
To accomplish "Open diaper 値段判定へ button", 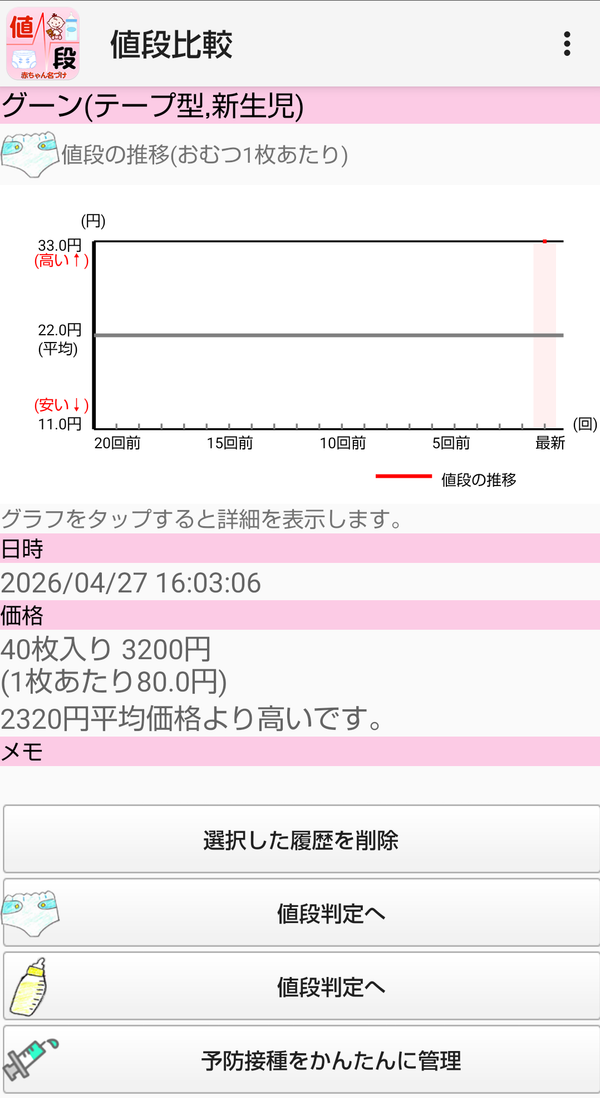I will [x=300, y=913].
